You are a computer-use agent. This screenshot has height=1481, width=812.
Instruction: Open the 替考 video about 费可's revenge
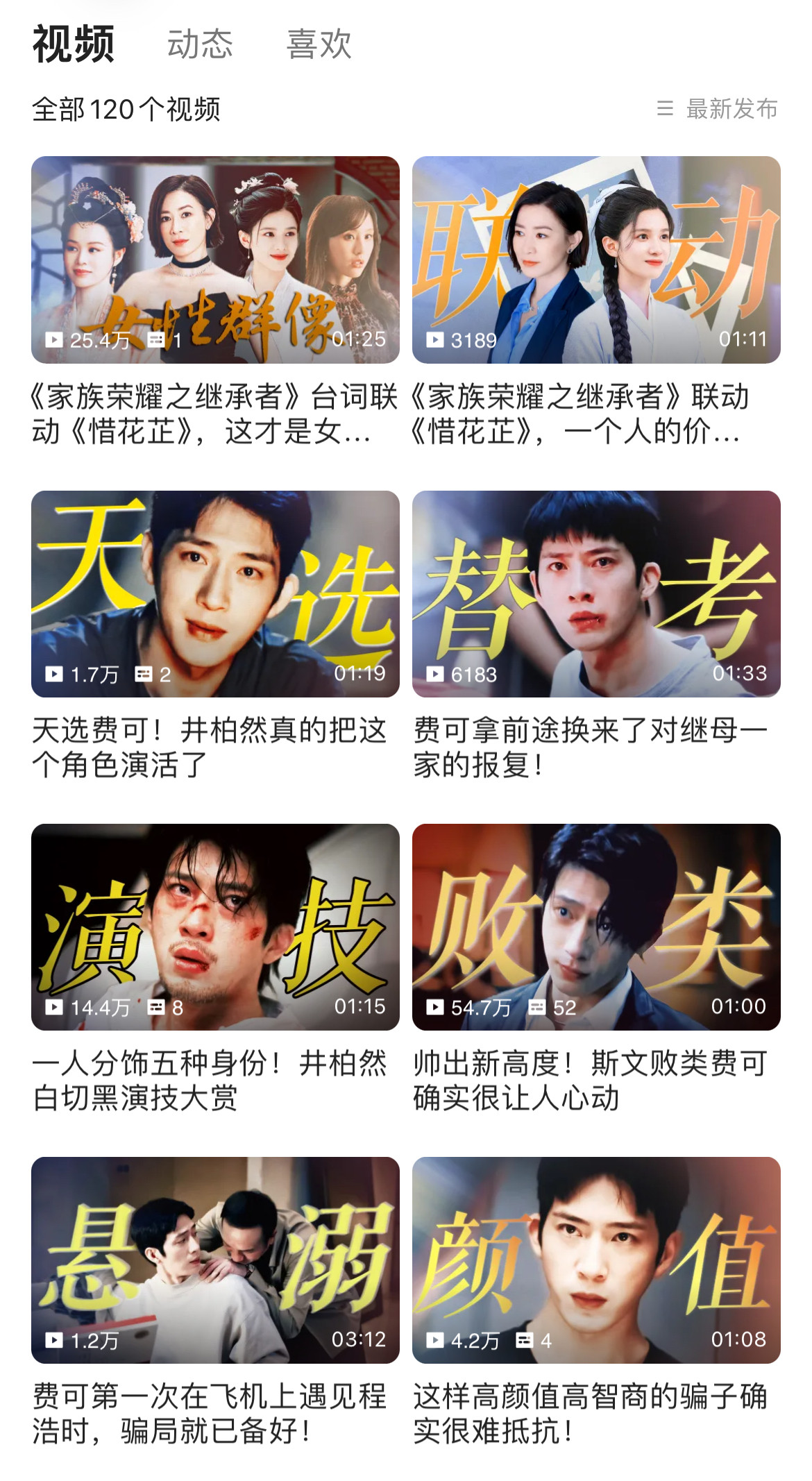tap(596, 594)
